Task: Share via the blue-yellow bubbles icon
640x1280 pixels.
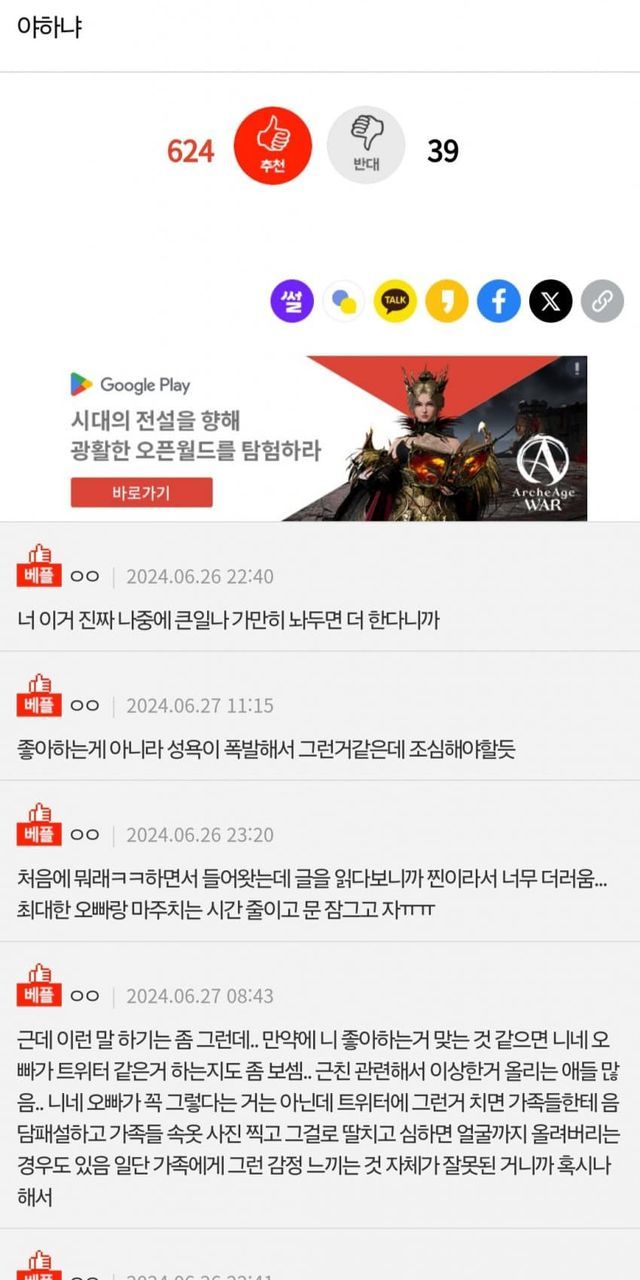Action: tap(343, 300)
